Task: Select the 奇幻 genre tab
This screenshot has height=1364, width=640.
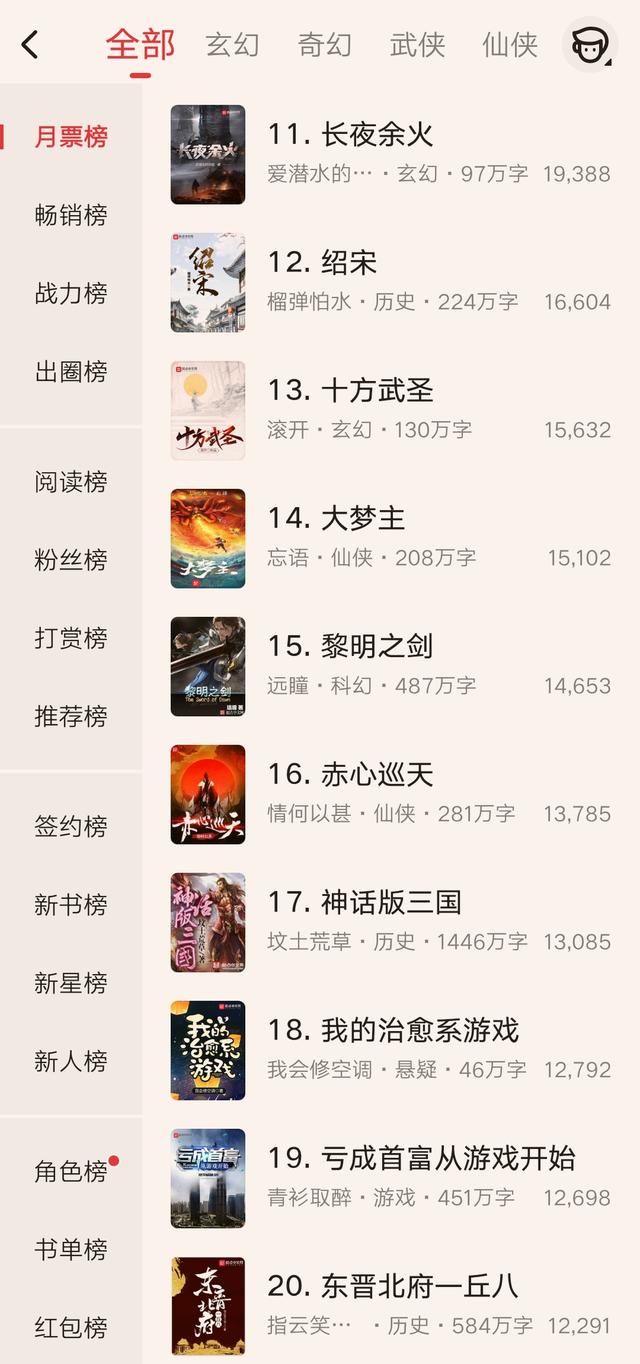Action: [325, 45]
